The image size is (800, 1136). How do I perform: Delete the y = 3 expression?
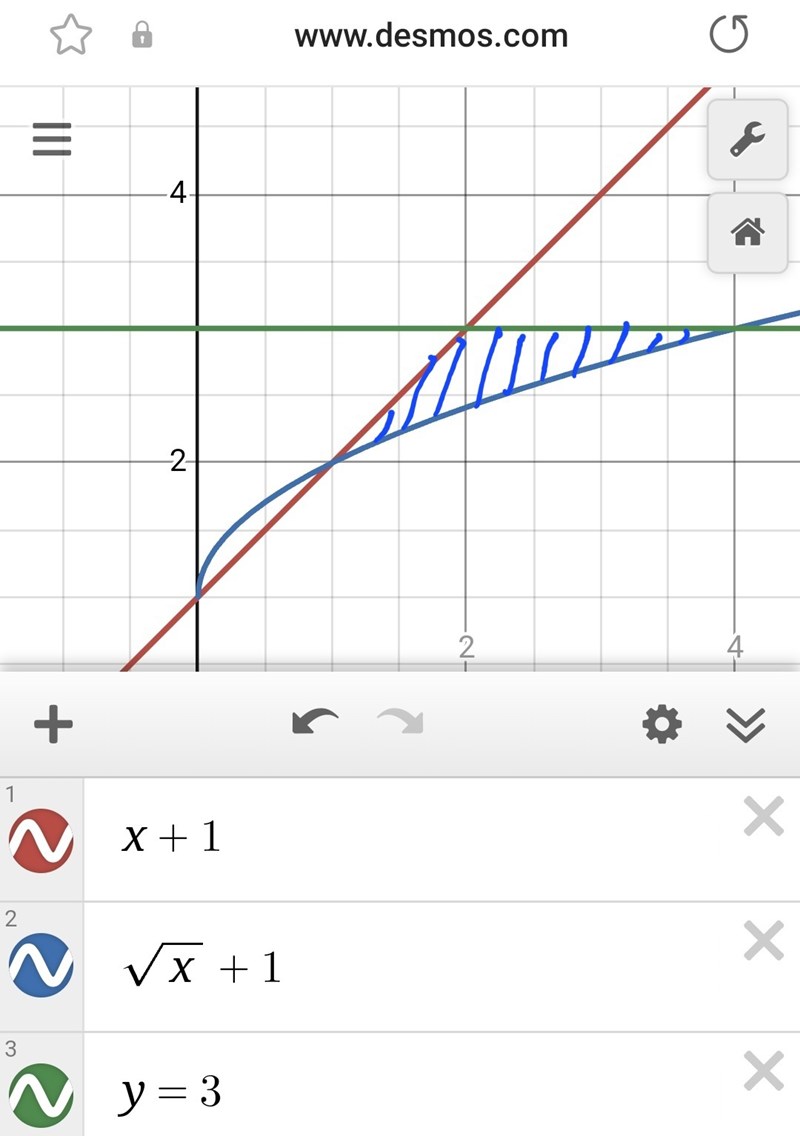763,1072
